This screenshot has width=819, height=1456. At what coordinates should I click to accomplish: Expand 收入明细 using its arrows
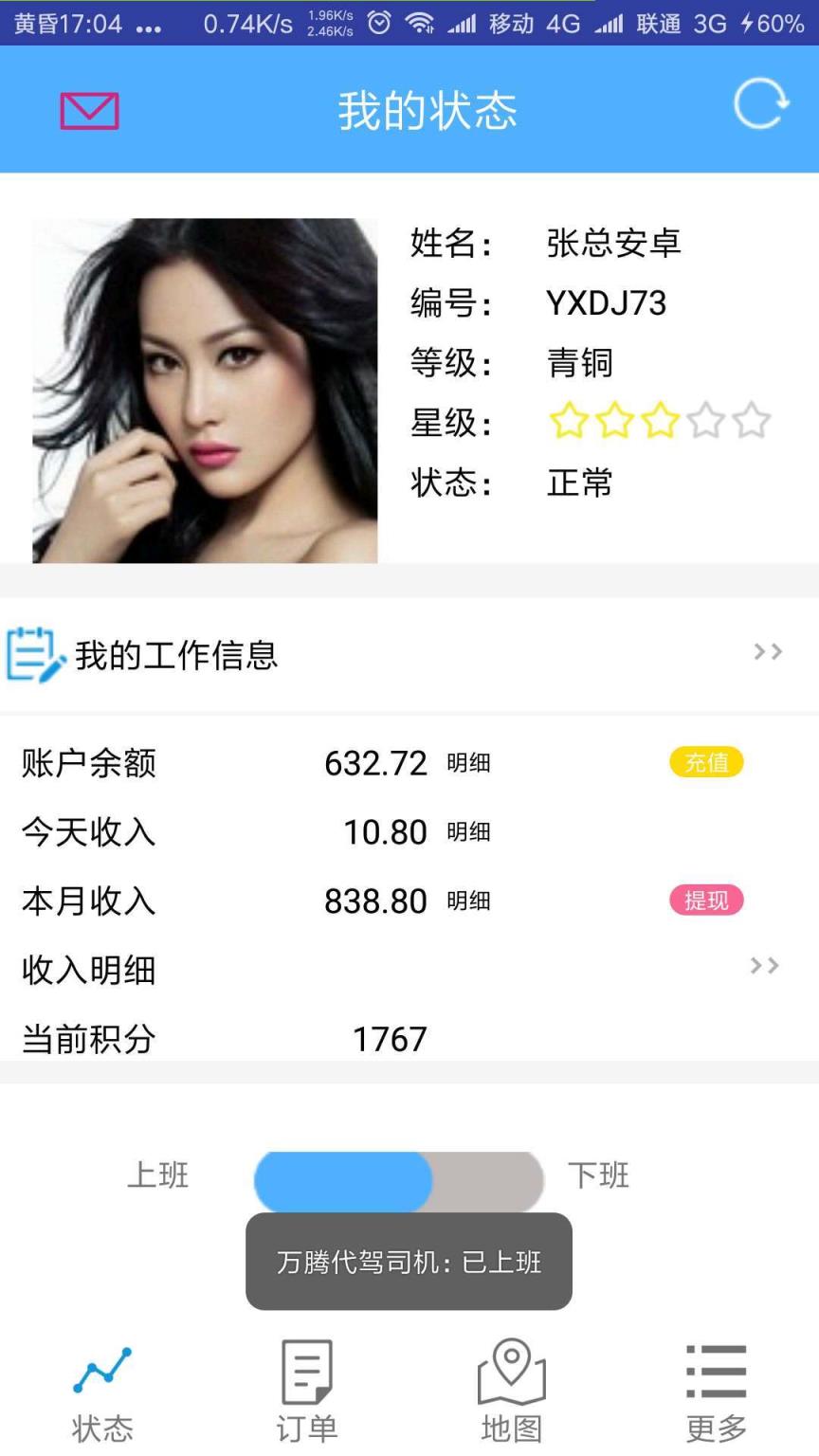point(764,967)
